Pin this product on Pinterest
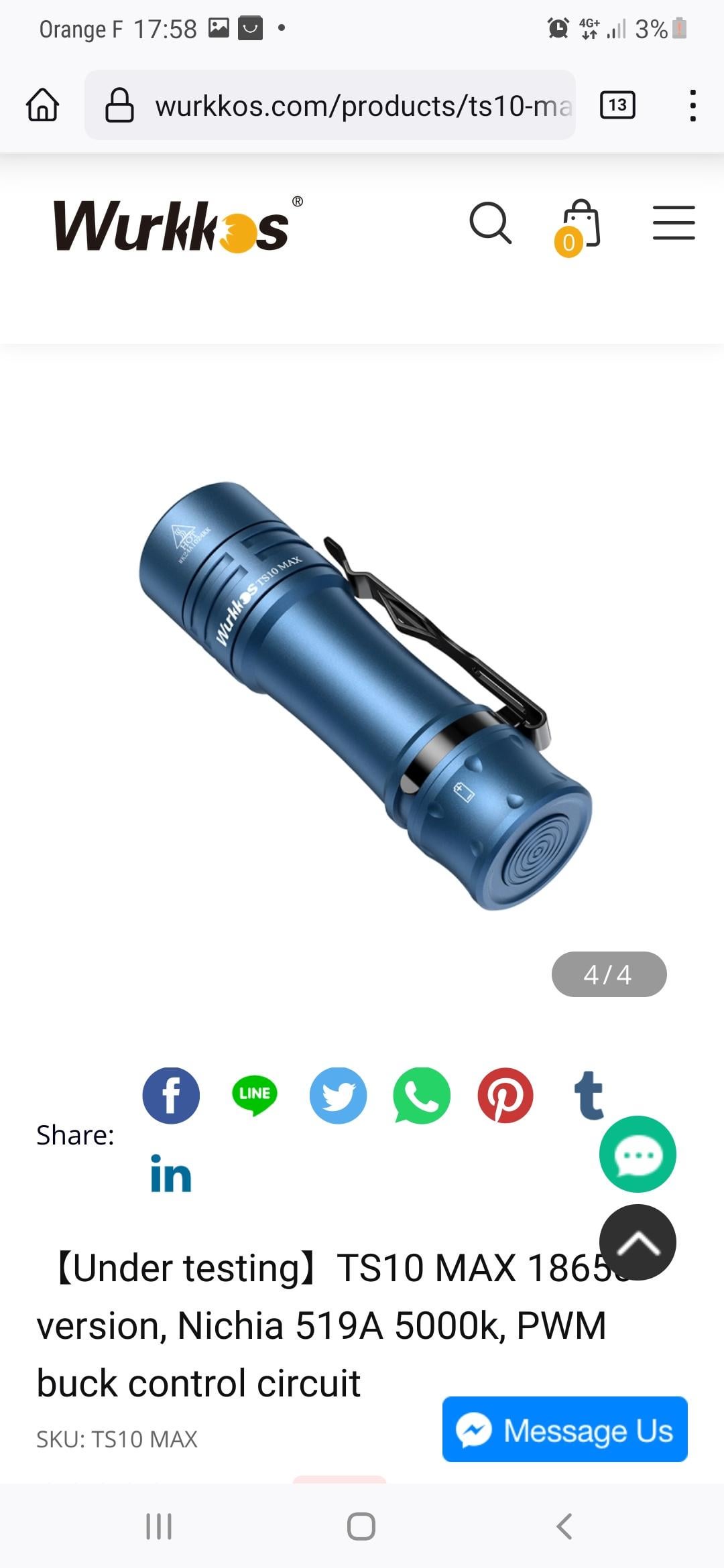The width and height of the screenshot is (724, 1568). (x=505, y=1096)
